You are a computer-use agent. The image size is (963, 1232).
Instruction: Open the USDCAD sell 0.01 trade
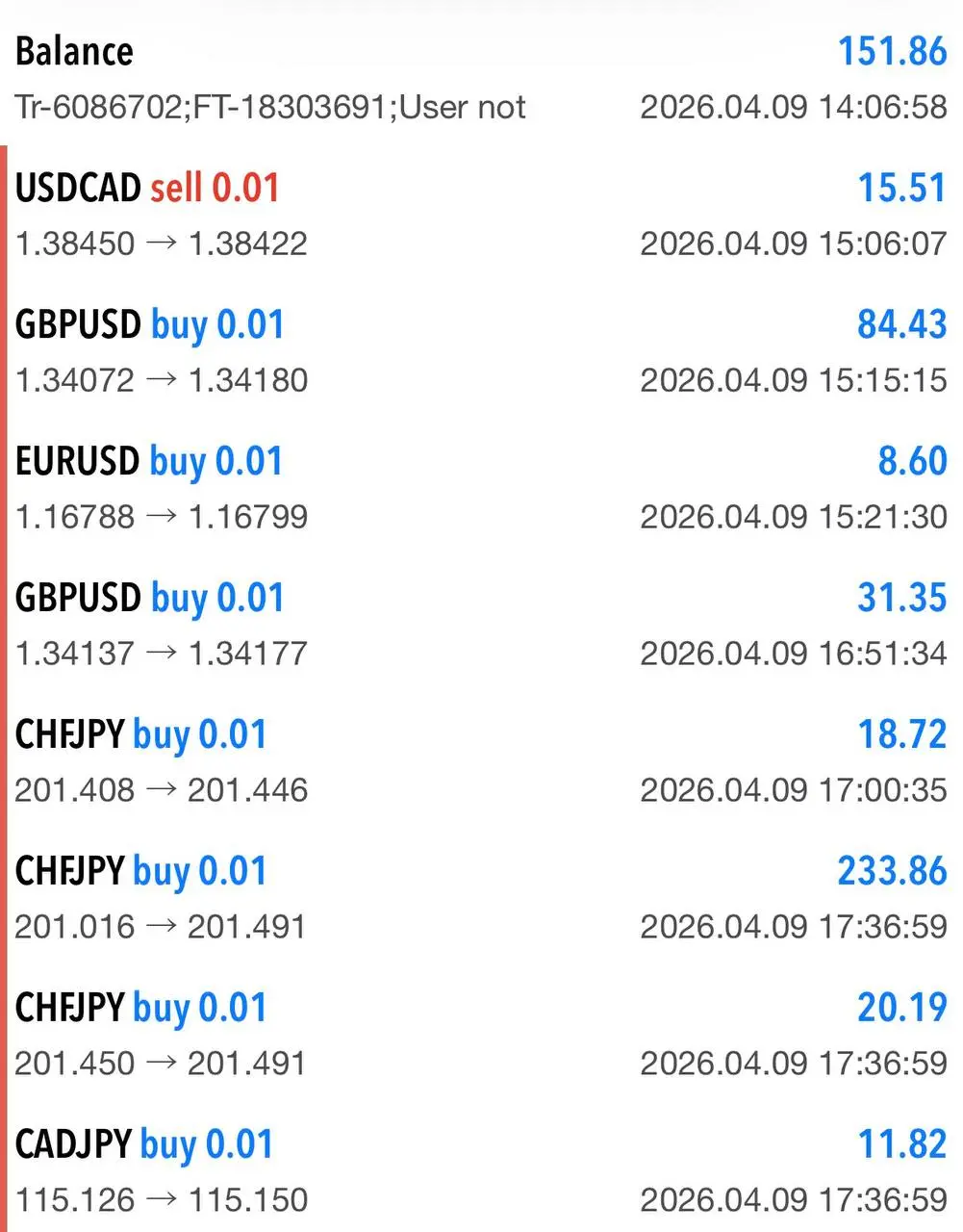pyautogui.click(x=481, y=214)
